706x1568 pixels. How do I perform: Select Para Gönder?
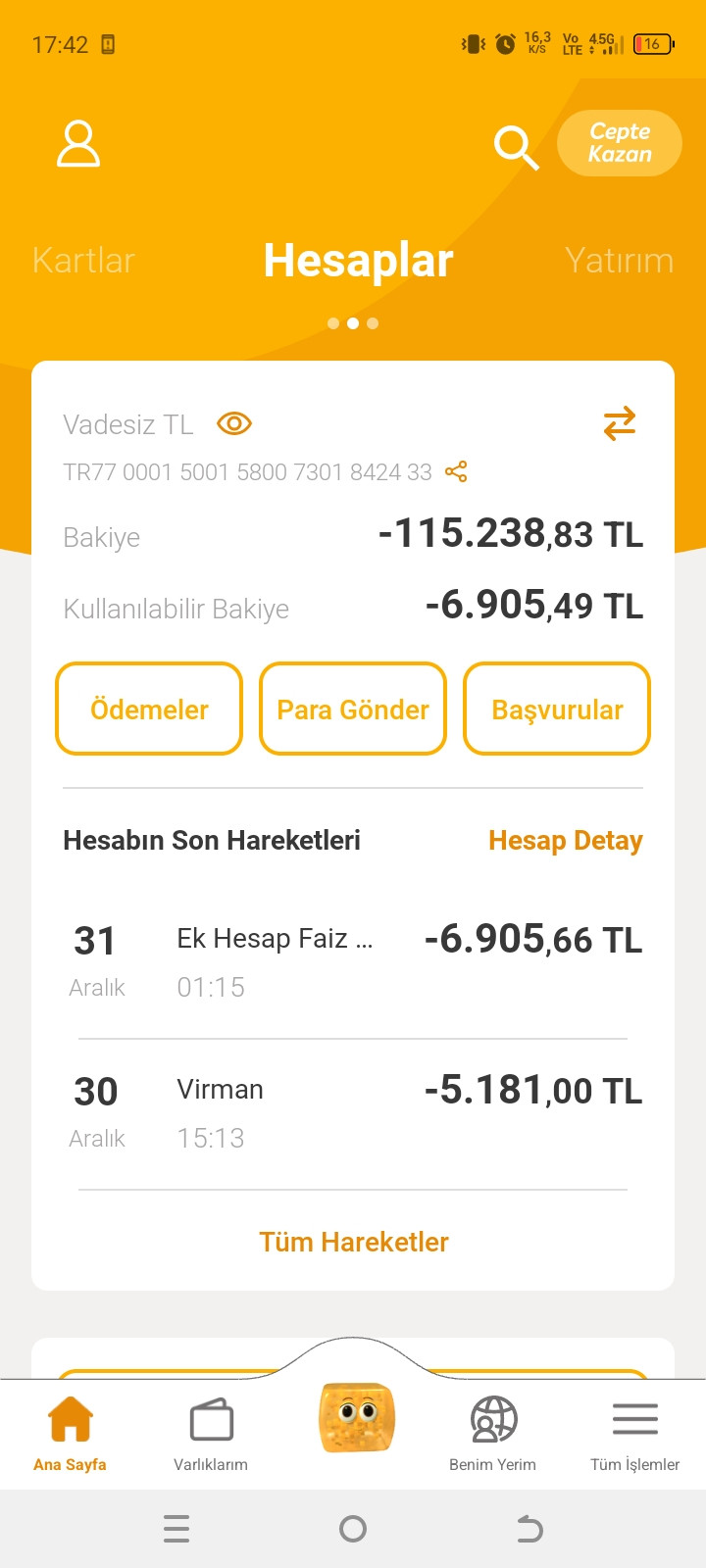pos(353,709)
